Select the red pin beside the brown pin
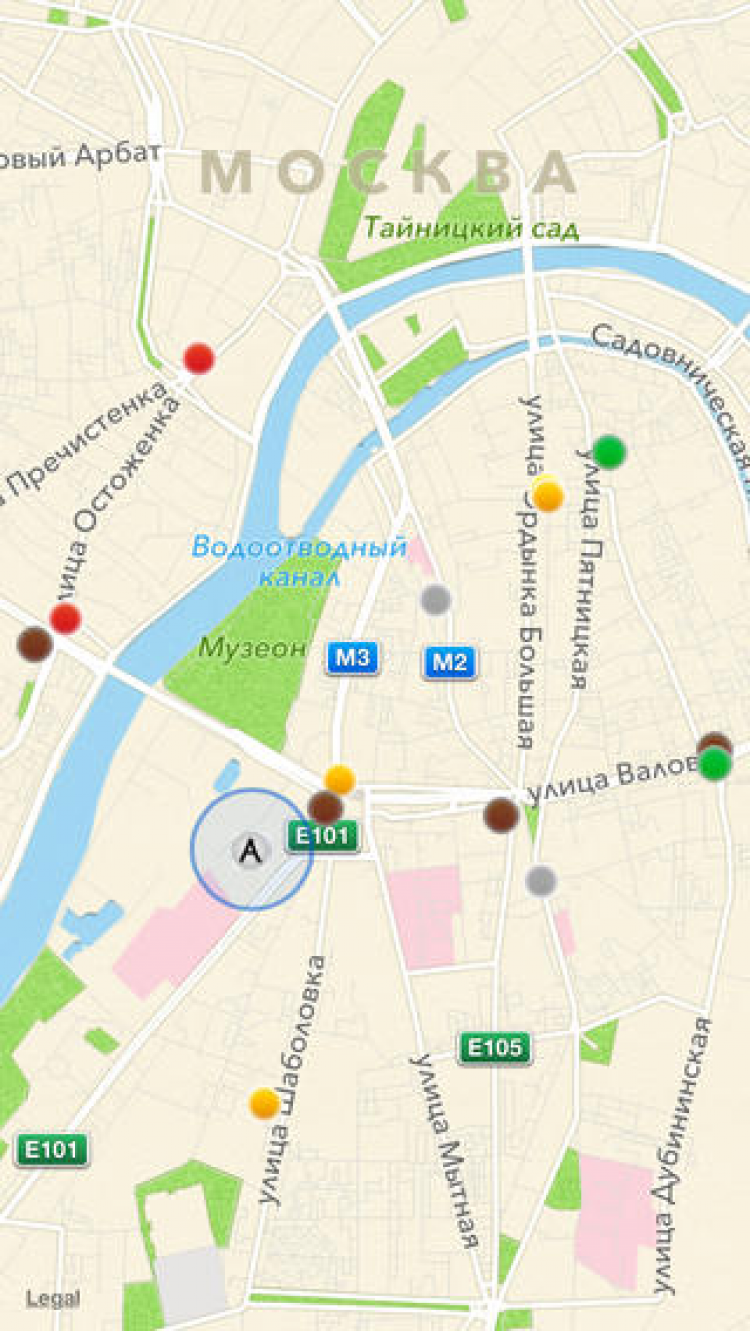Image resolution: width=750 pixels, height=1331 pixels. pos(66,619)
